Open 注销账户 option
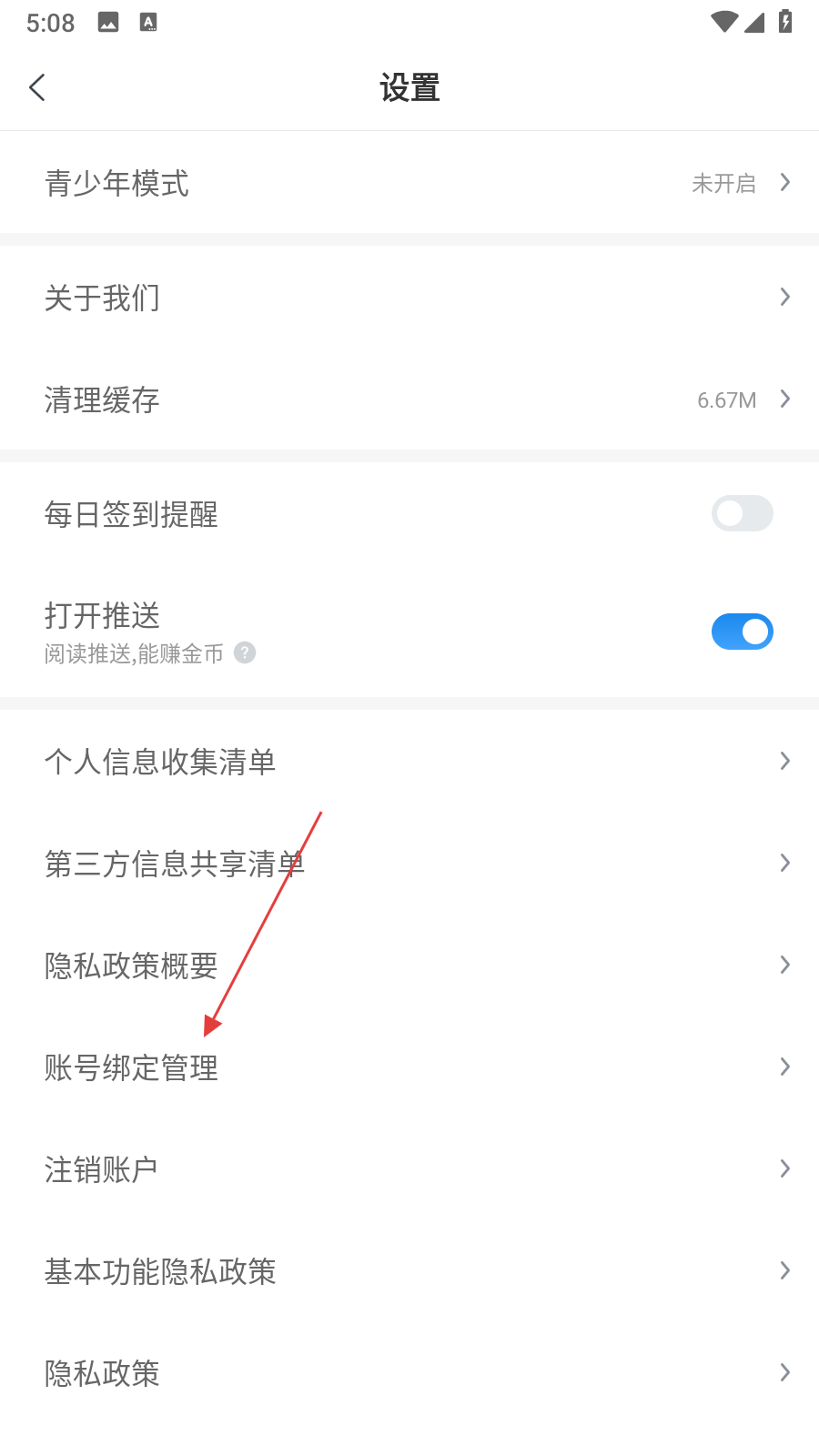The width and height of the screenshot is (819, 1456). tap(409, 1169)
